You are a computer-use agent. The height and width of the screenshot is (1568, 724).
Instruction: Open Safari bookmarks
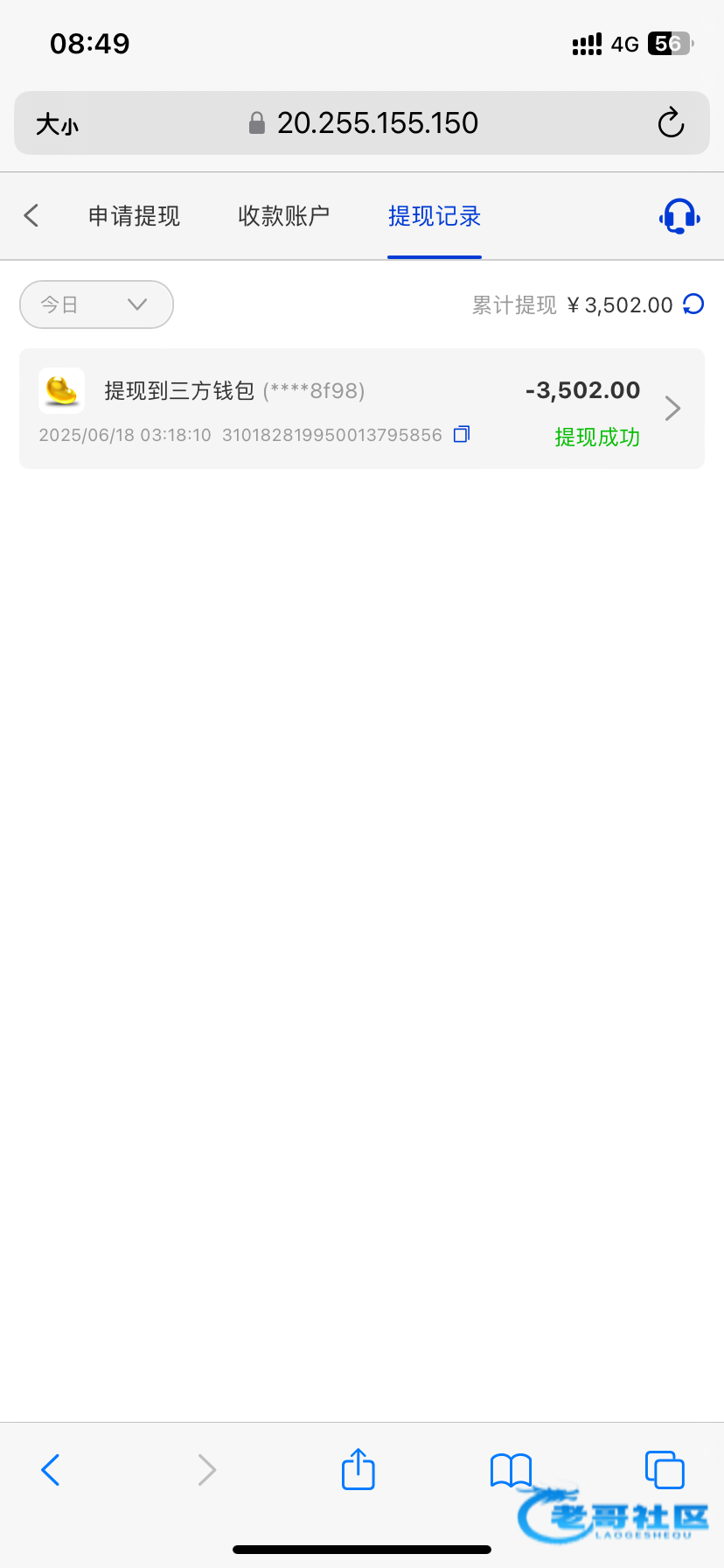tap(511, 1470)
